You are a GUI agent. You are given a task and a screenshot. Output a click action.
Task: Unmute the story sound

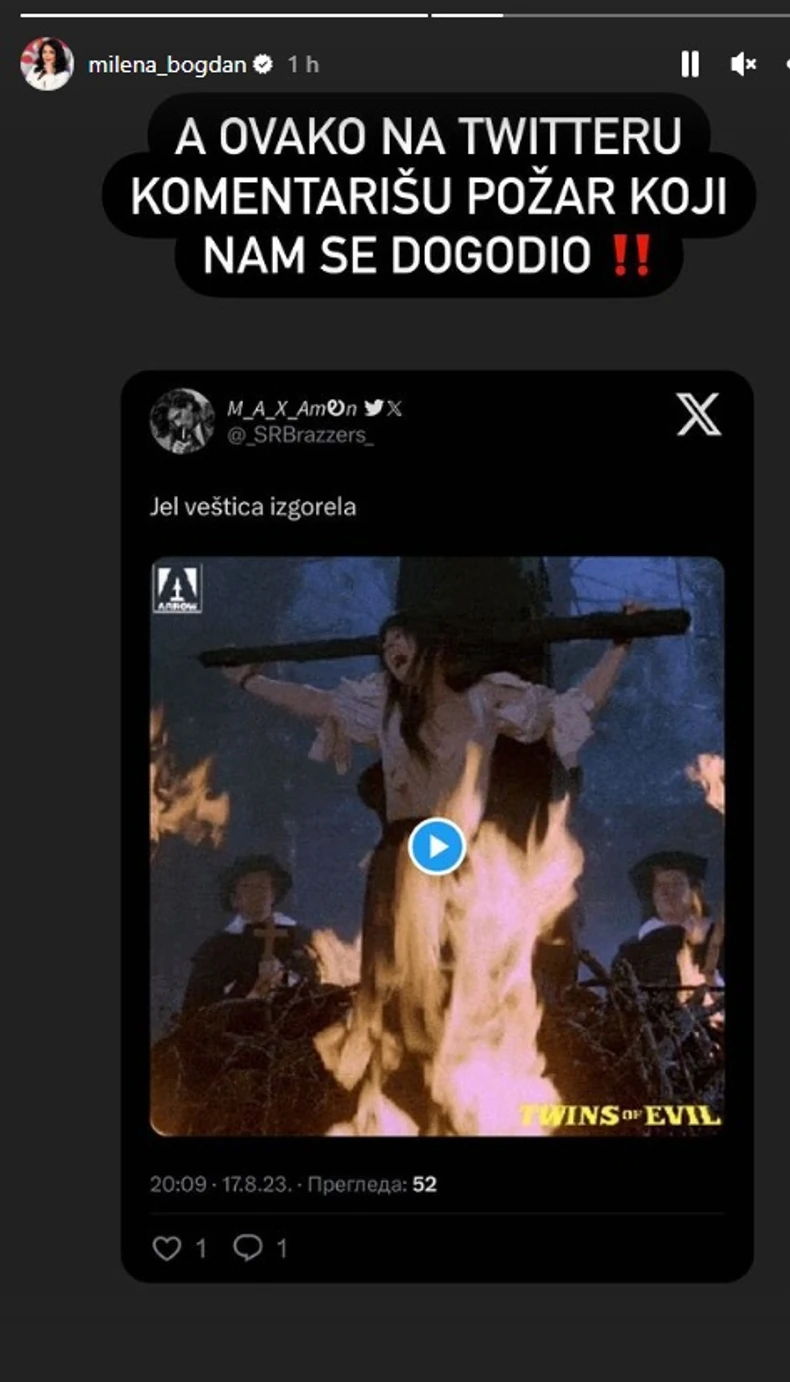(x=743, y=65)
